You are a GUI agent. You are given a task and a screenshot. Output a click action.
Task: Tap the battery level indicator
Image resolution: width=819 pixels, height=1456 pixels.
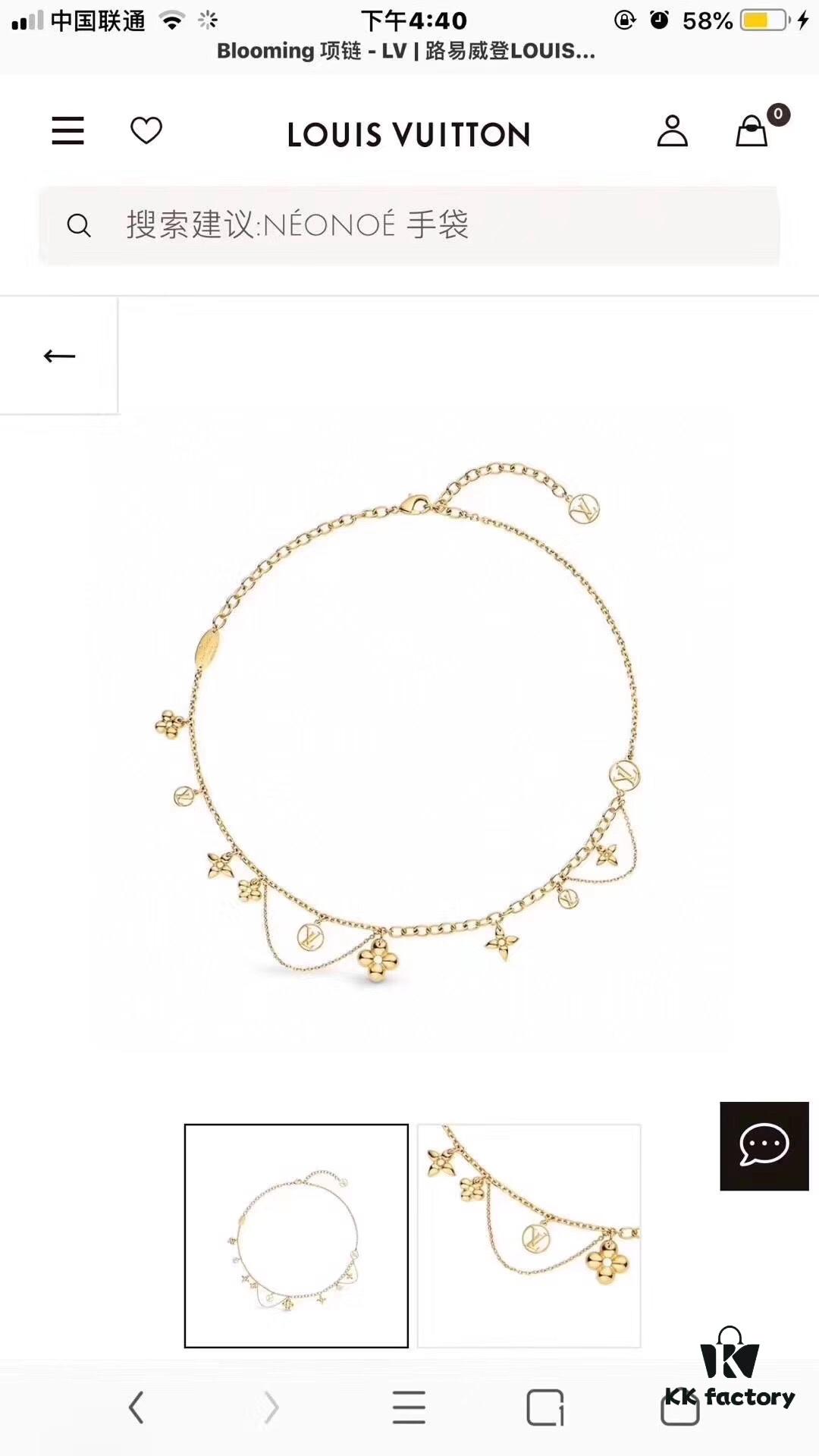pos(758,20)
